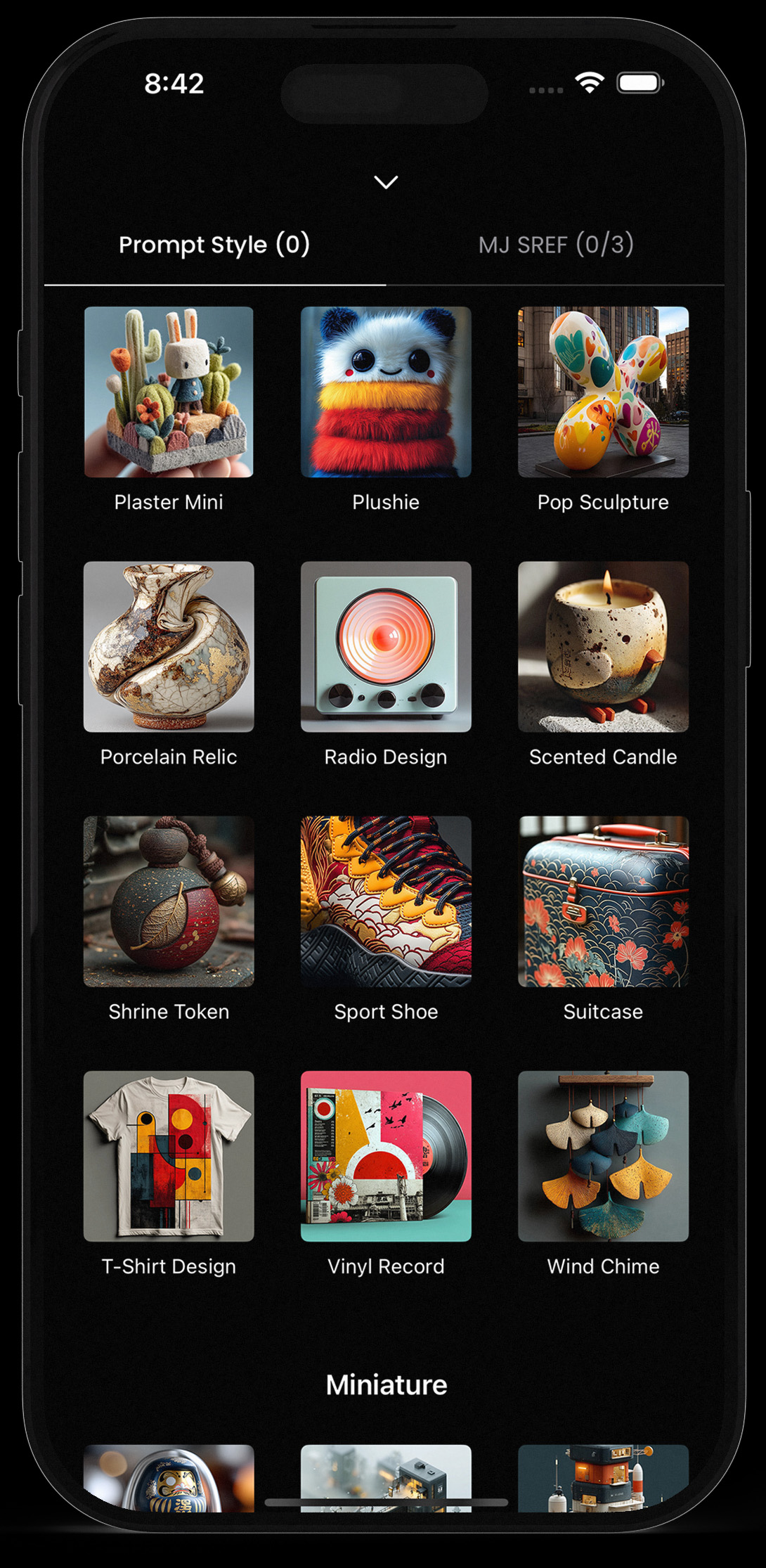The width and height of the screenshot is (766, 1568).
Task: Collapse the panel with the down chevron
Action: point(386,182)
